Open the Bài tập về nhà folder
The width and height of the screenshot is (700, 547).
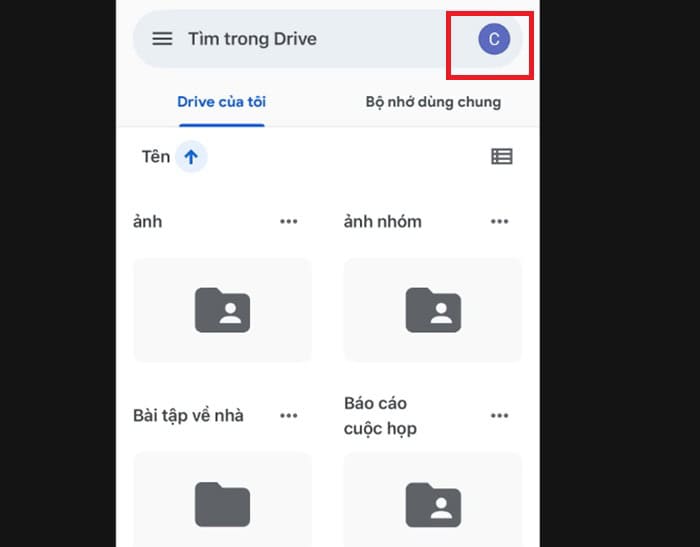(x=222, y=498)
